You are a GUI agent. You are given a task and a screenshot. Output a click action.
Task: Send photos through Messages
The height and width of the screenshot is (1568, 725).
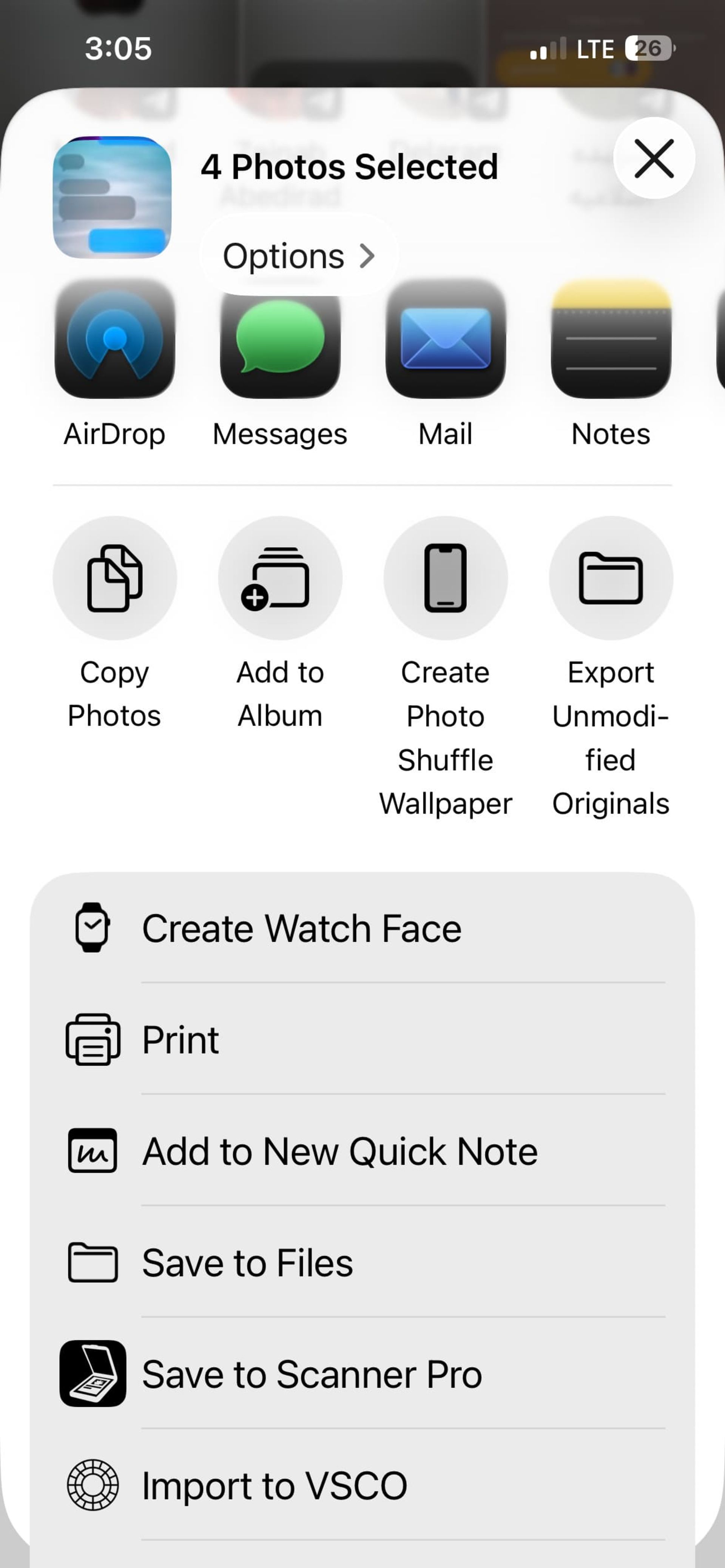[x=280, y=339]
